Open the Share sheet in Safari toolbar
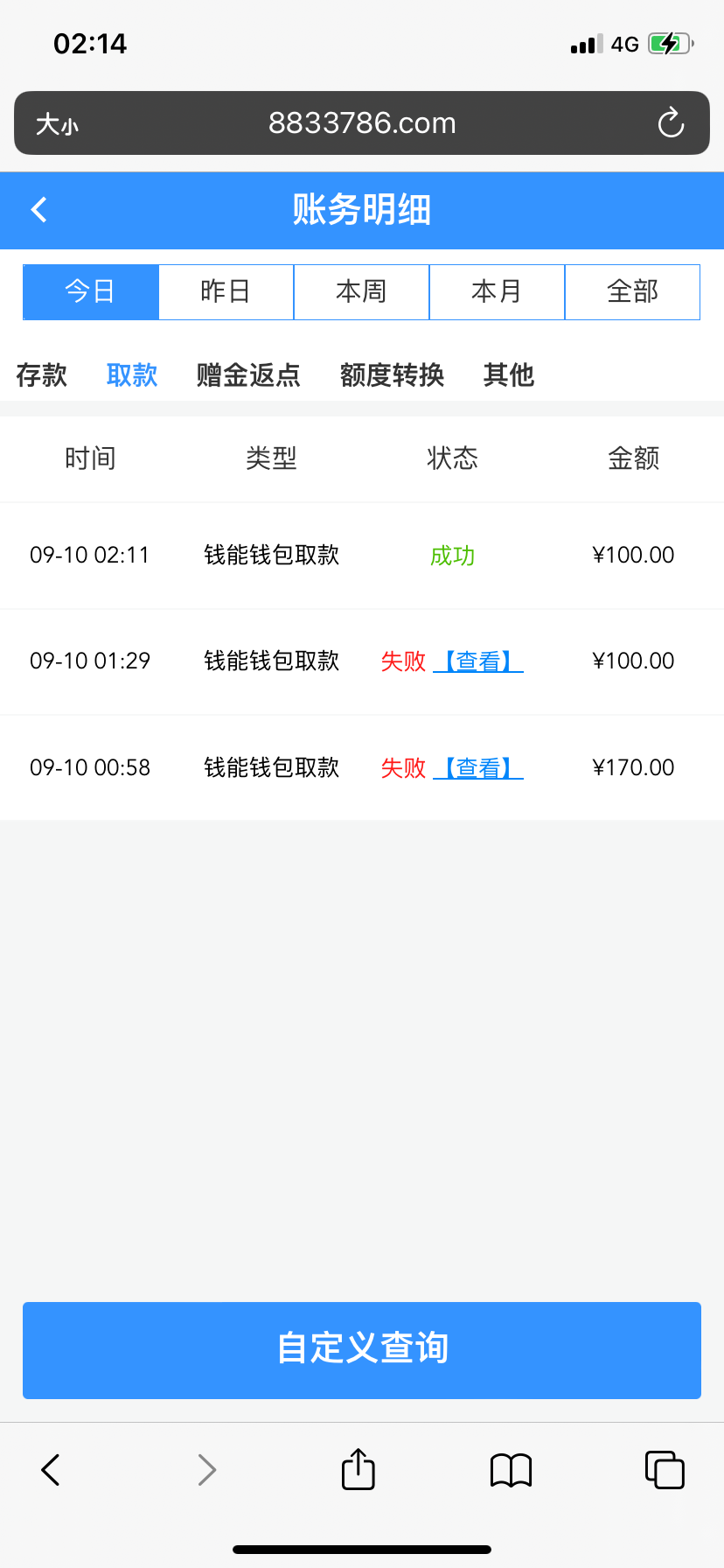724x1568 pixels. [357, 1469]
